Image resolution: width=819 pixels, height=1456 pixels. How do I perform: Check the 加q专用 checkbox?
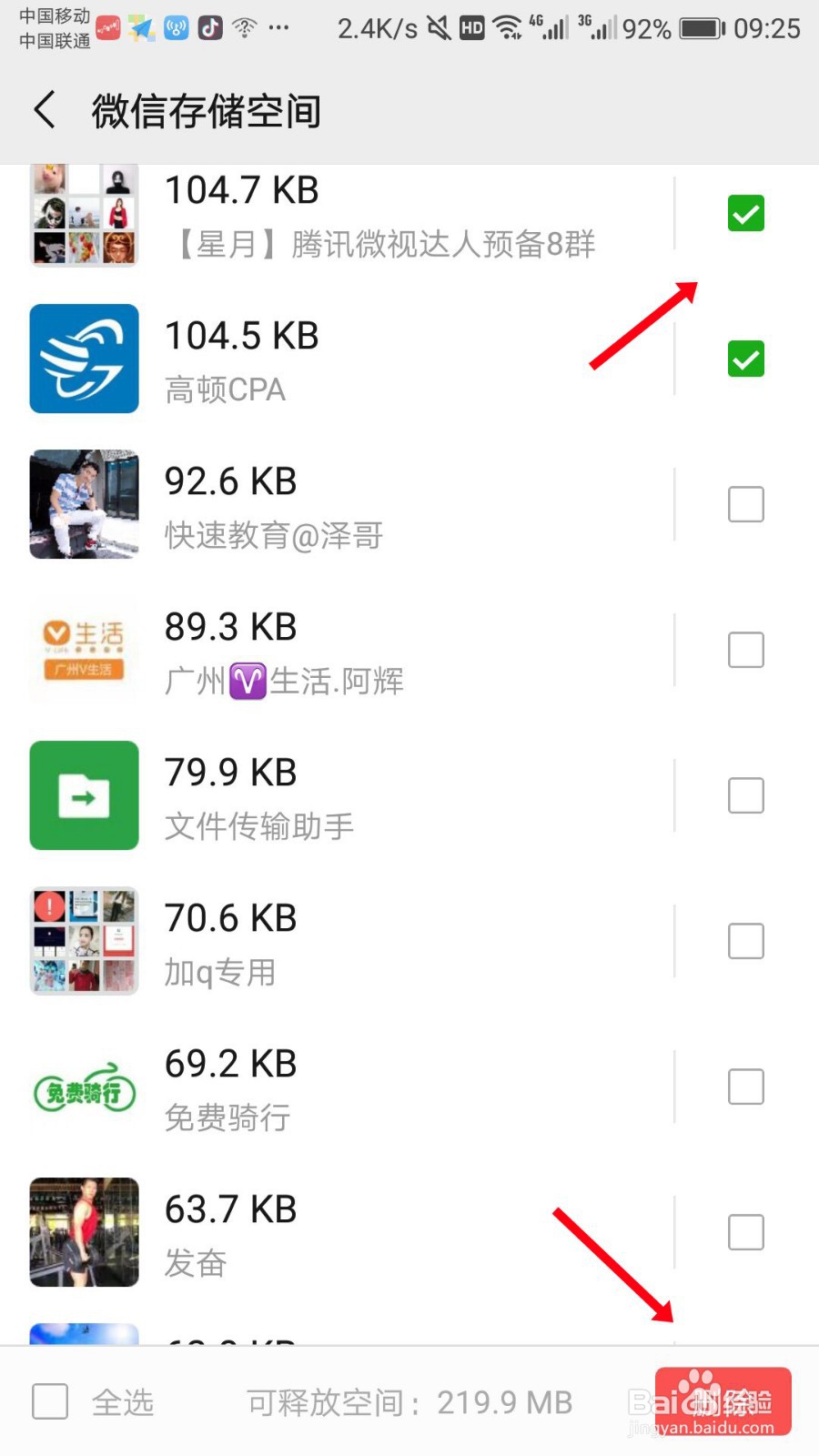(x=745, y=941)
